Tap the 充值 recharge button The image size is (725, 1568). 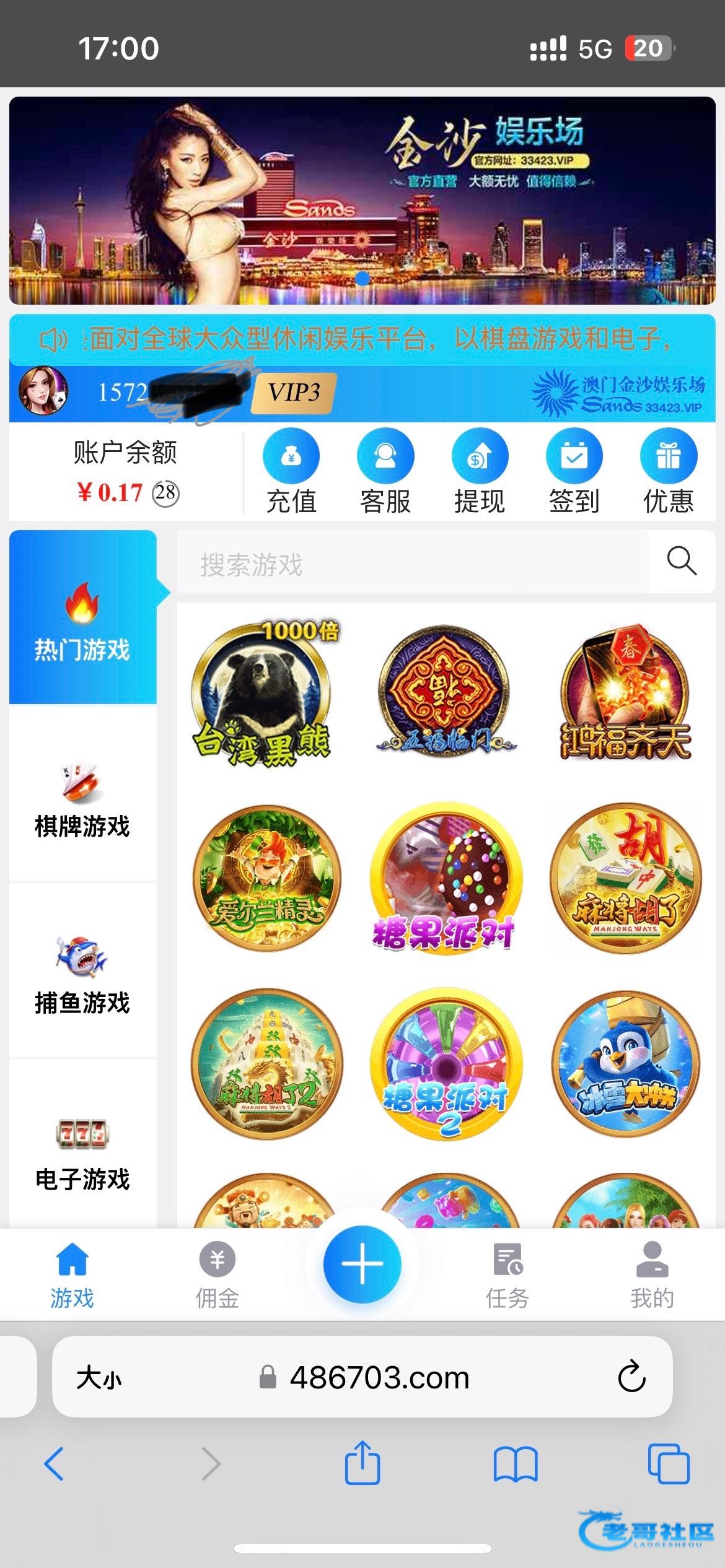pyautogui.click(x=291, y=472)
